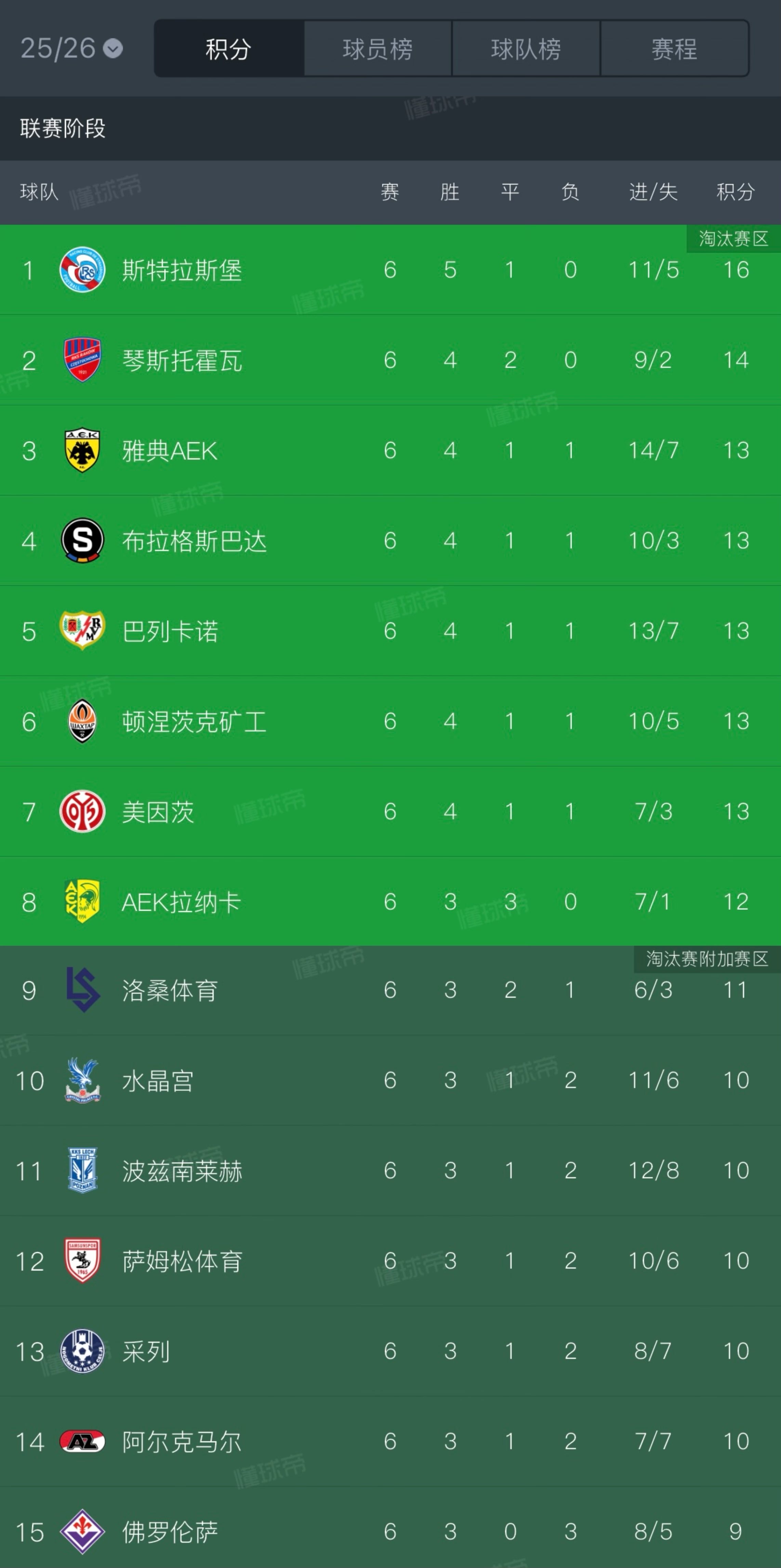This screenshot has height=1568, width=781.
Task: Select the 积分 tab
Action: [x=229, y=49]
